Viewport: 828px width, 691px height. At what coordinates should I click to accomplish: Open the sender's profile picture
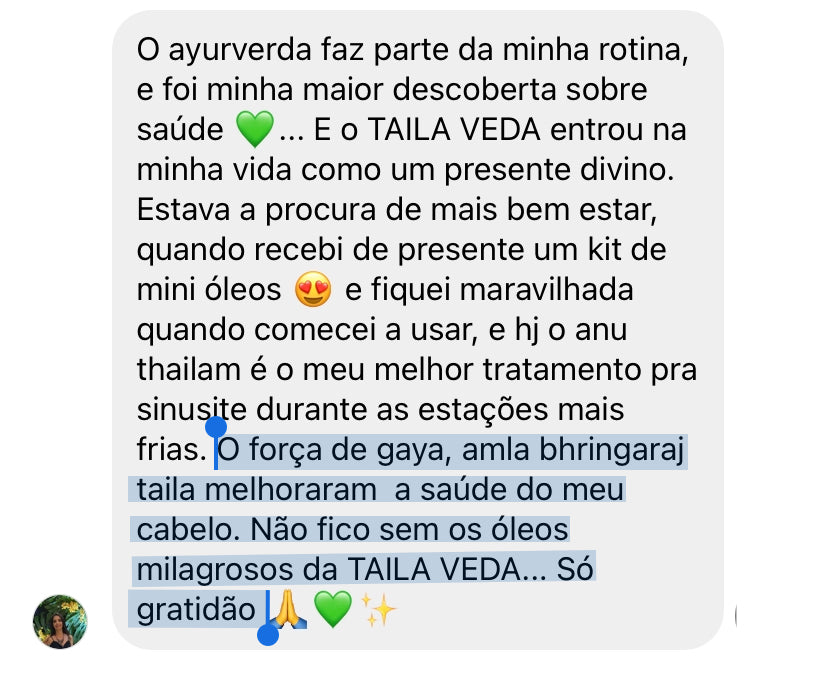60,621
